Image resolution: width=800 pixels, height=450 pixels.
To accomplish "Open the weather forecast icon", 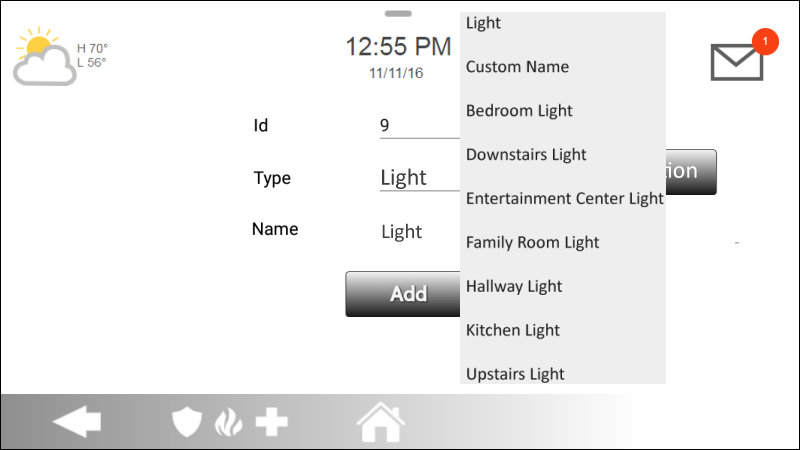I will click(x=47, y=58).
